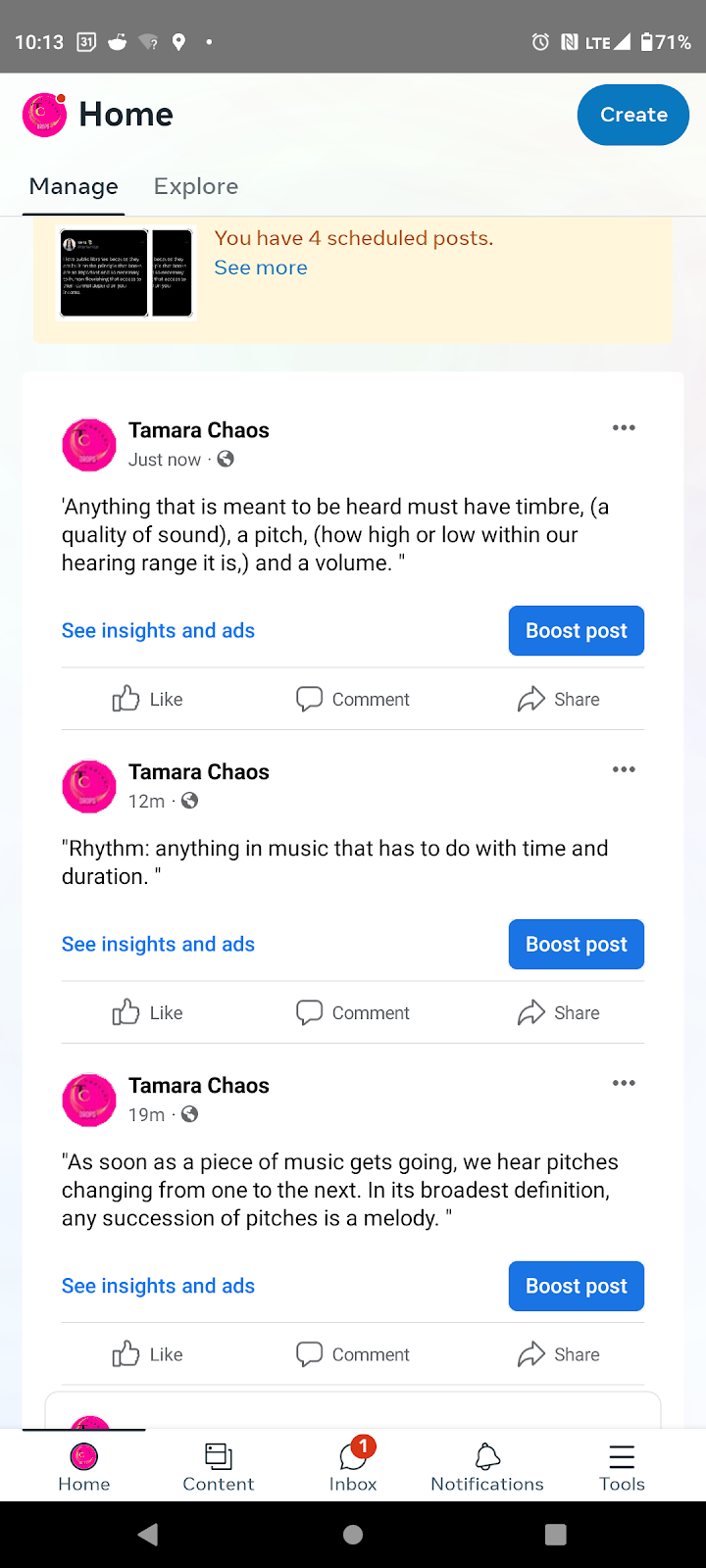Switch to the Explore tab
This screenshot has width=706, height=1568.
click(196, 186)
